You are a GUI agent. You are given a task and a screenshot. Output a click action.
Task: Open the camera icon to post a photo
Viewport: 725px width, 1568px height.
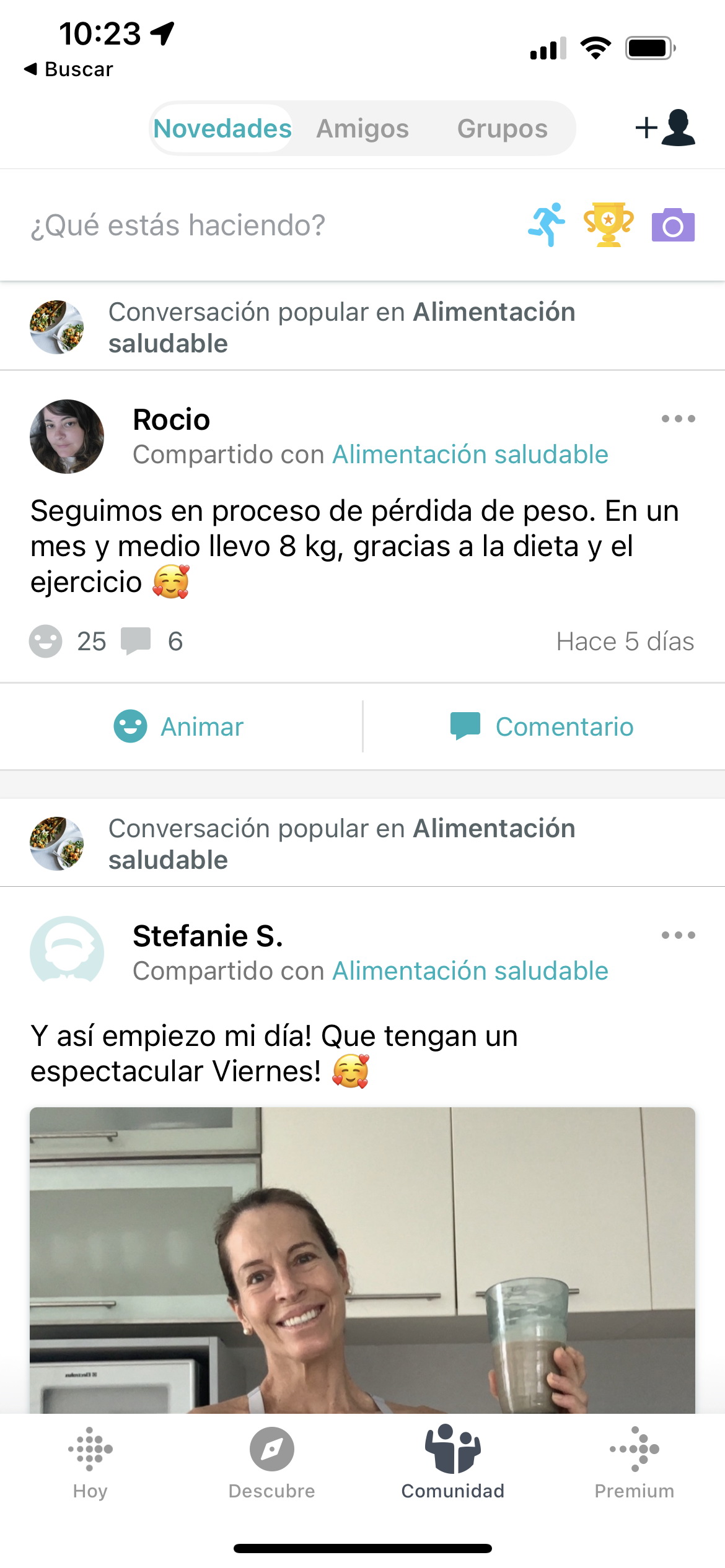[x=673, y=225]
